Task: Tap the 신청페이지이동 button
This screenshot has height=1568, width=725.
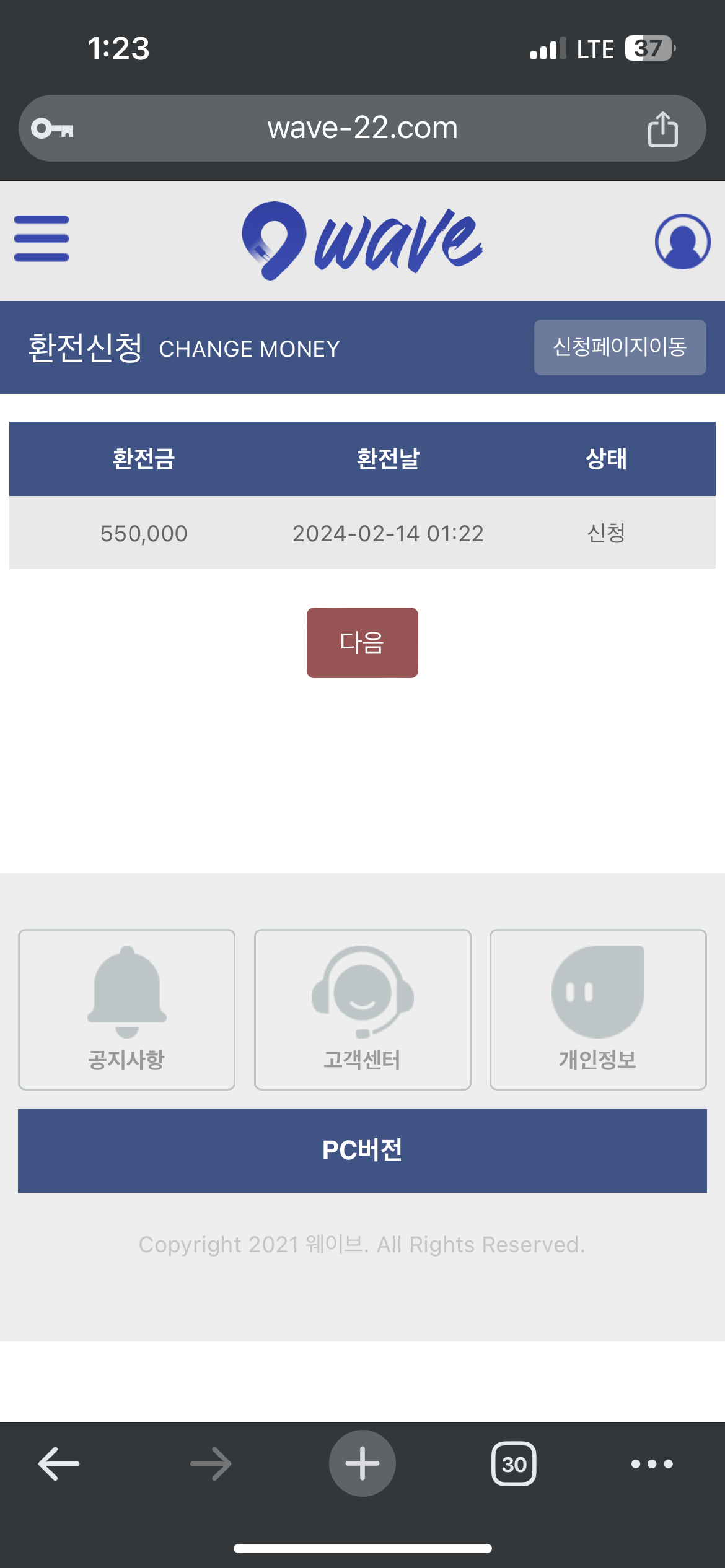Action: 620,347
